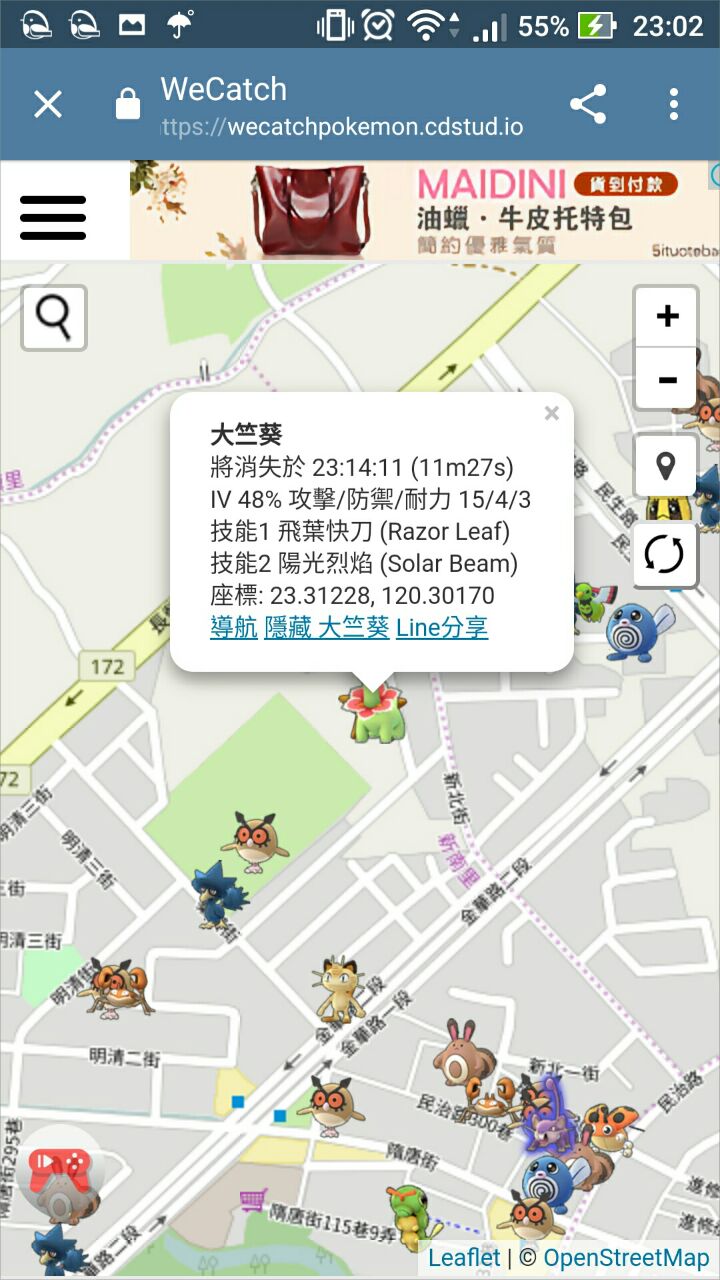
Task: Share via the Line分享 link
Action: point(442,628)
